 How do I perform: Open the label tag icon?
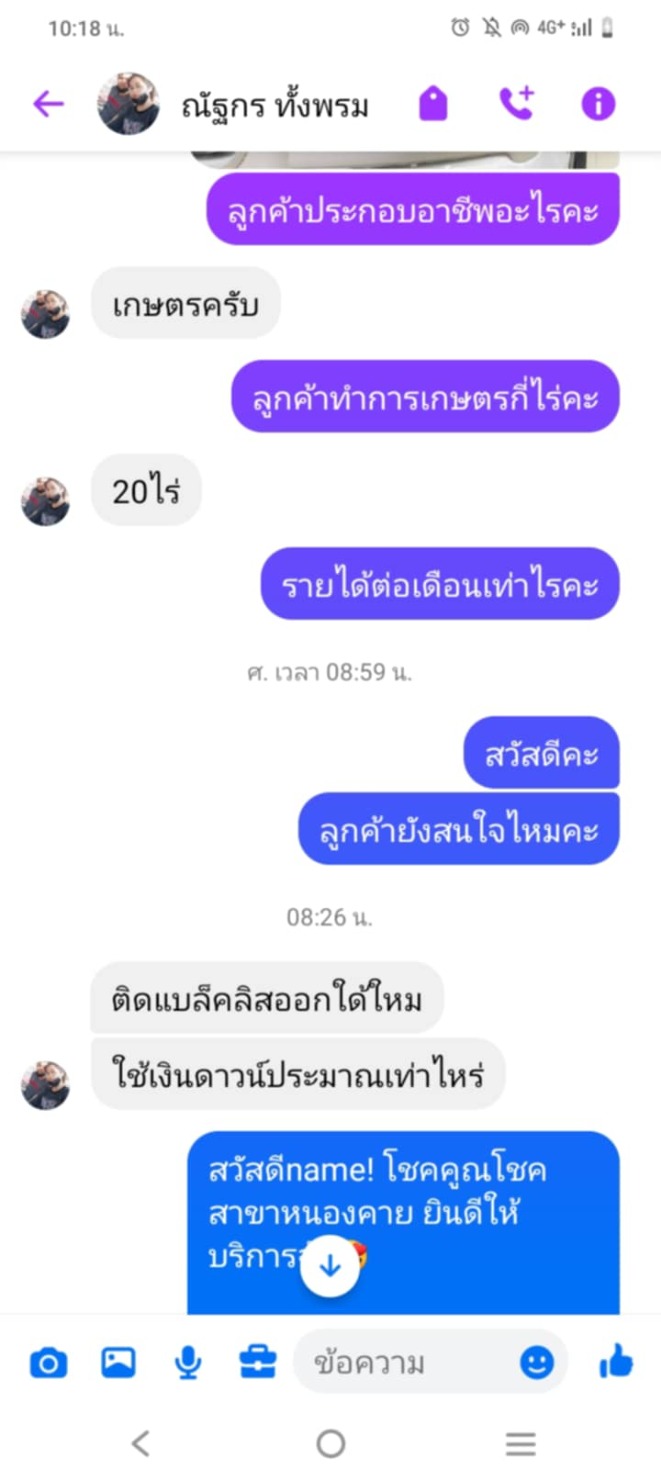[433, 104]
